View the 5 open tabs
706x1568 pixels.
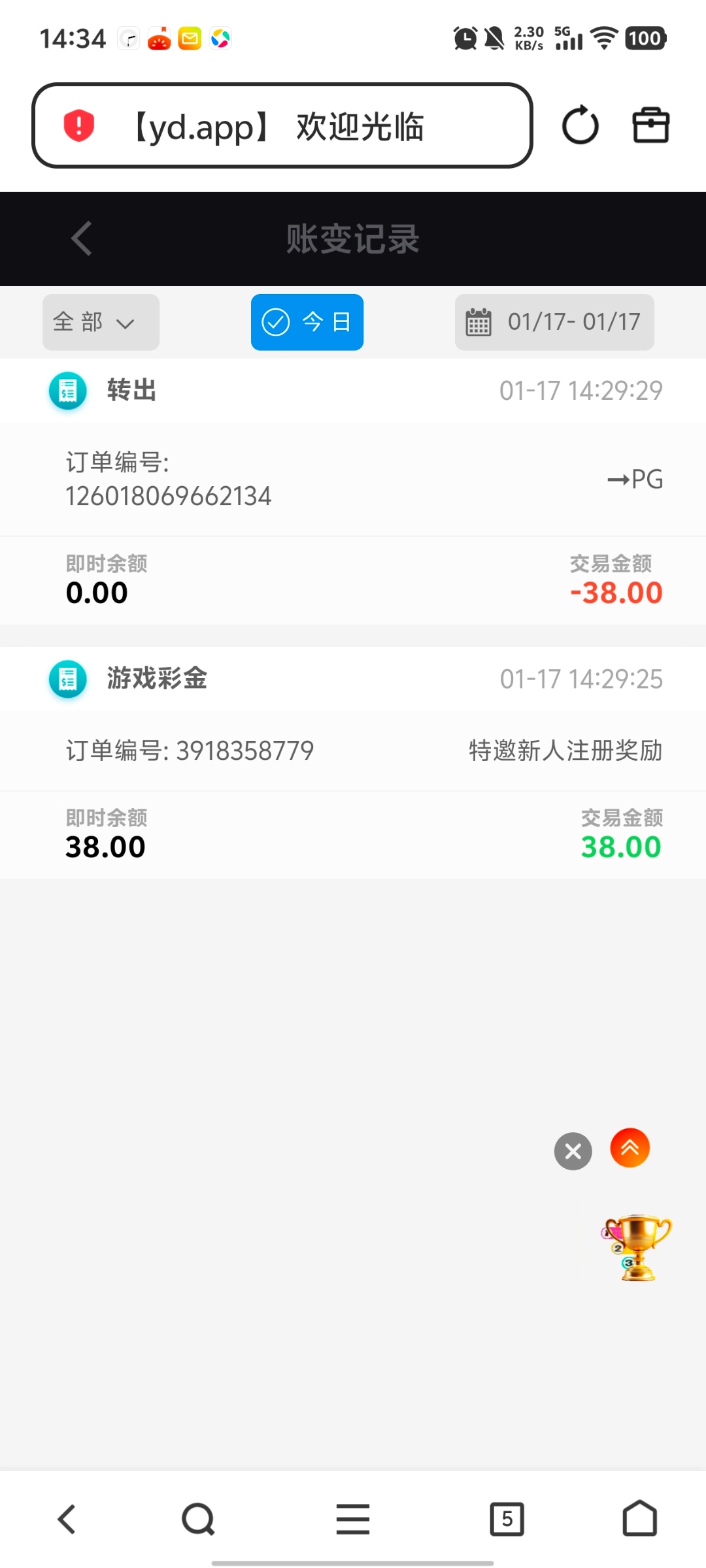(507, 1519)
